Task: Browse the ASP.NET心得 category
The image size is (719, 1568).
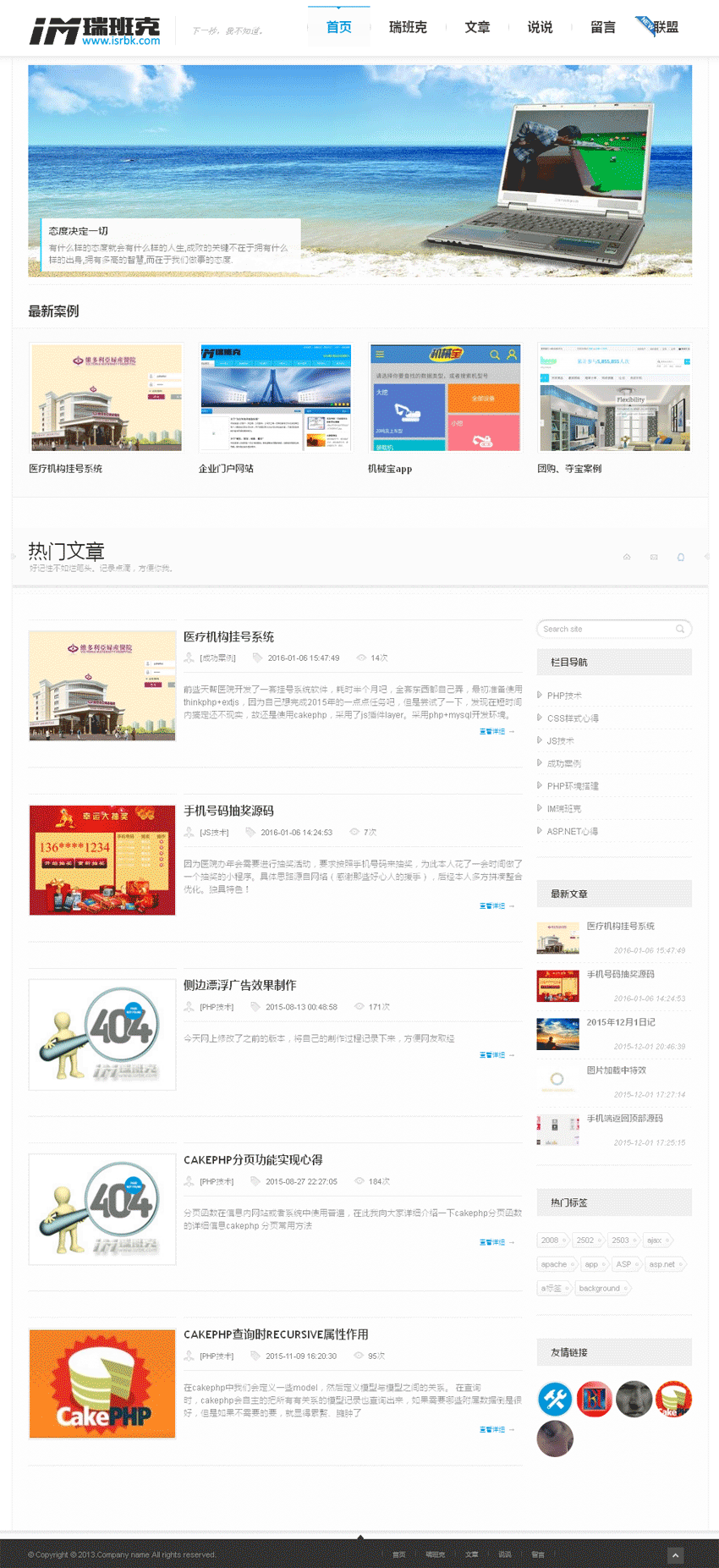Action: (572, 831)
